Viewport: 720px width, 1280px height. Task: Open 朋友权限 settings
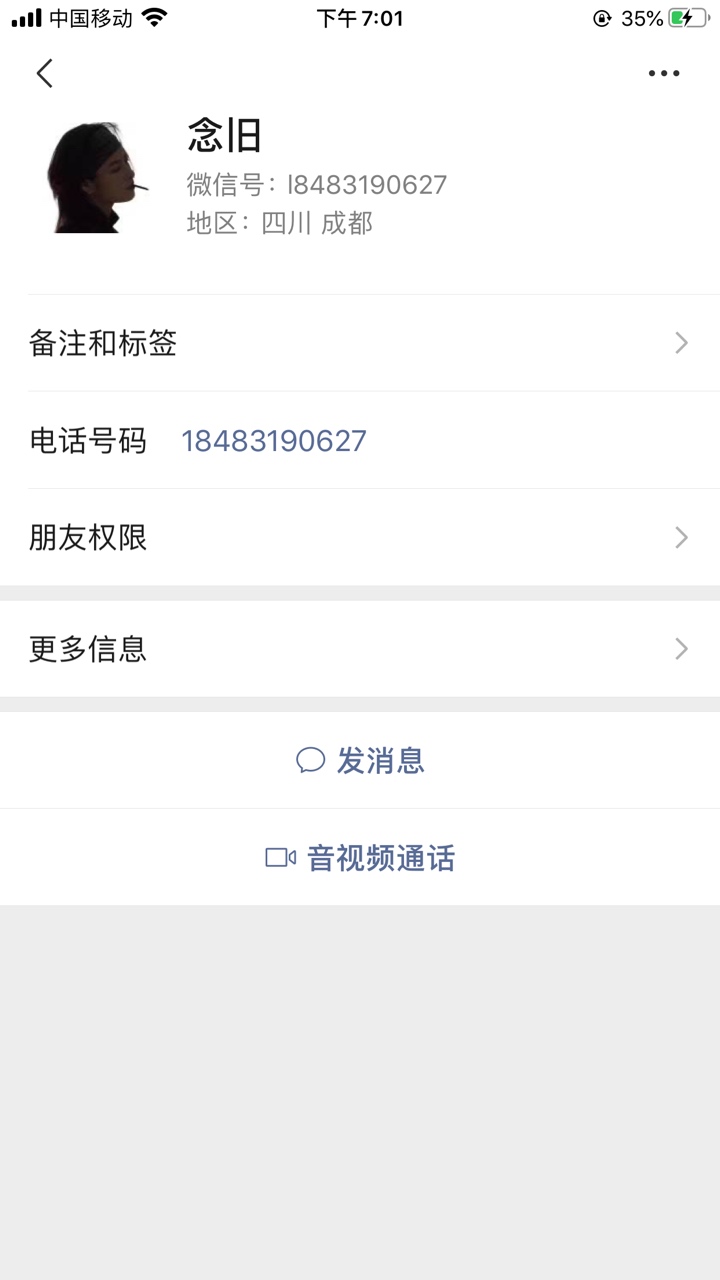click(x=360, y=538)
